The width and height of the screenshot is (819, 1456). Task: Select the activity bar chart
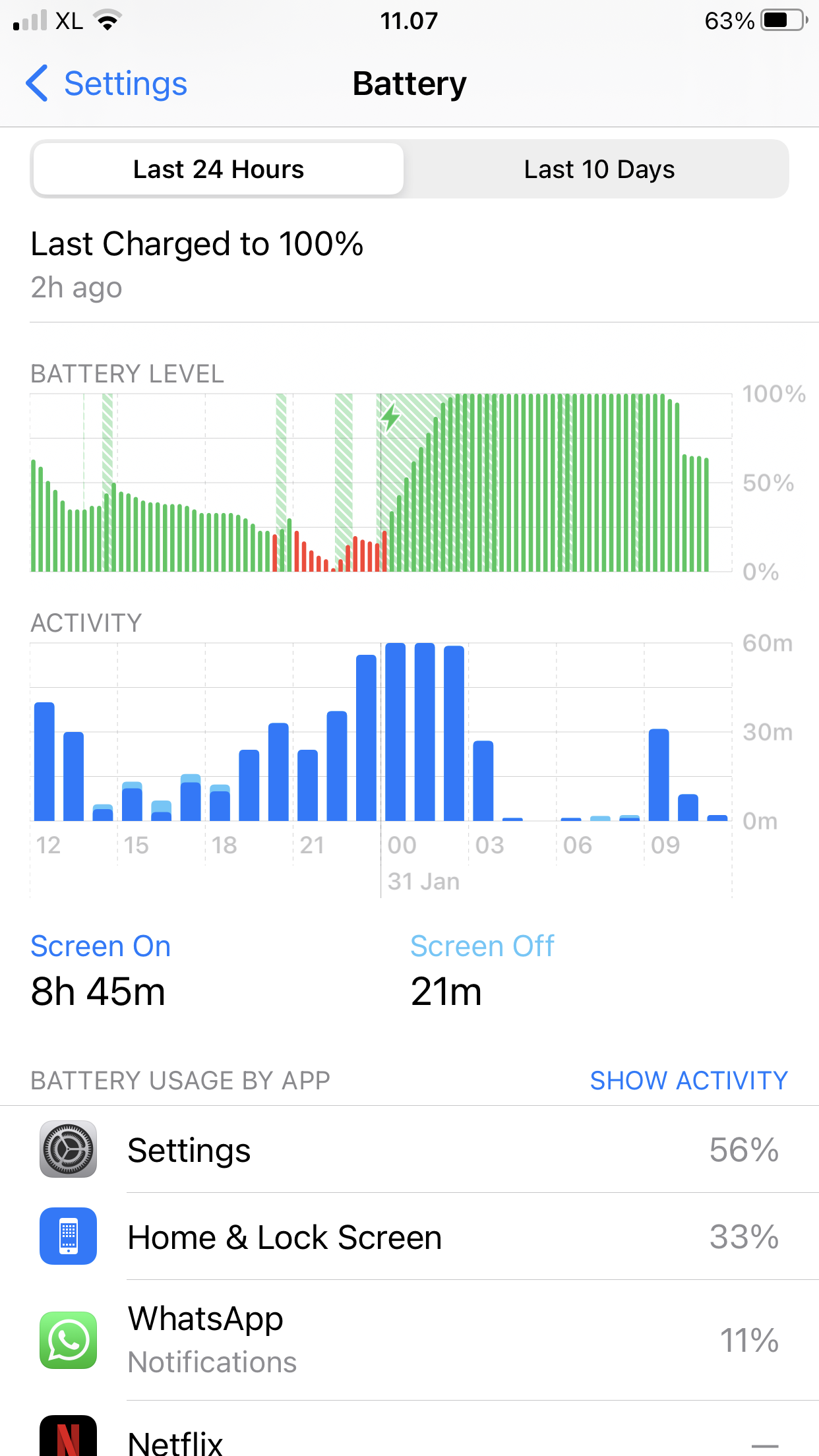[381, 732]
